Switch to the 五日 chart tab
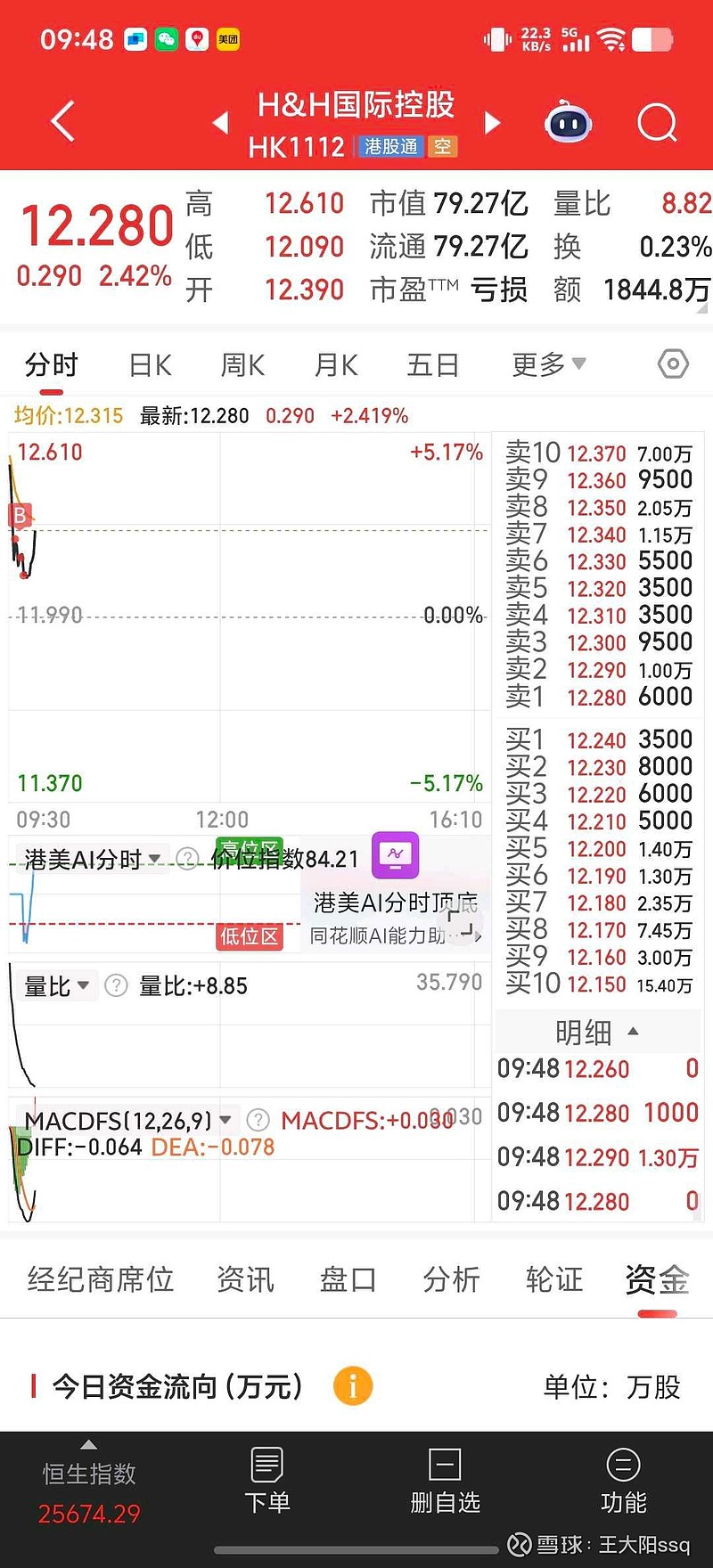The height and width of the screenshot is (1568, 713). 432,364
